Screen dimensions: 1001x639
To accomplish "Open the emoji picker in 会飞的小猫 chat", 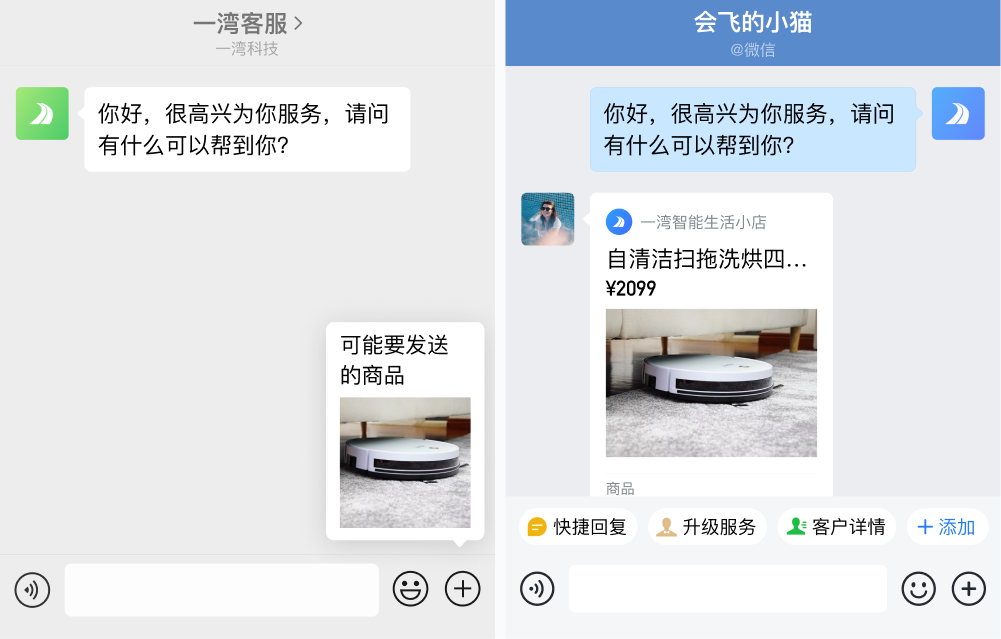I will 918,589.
